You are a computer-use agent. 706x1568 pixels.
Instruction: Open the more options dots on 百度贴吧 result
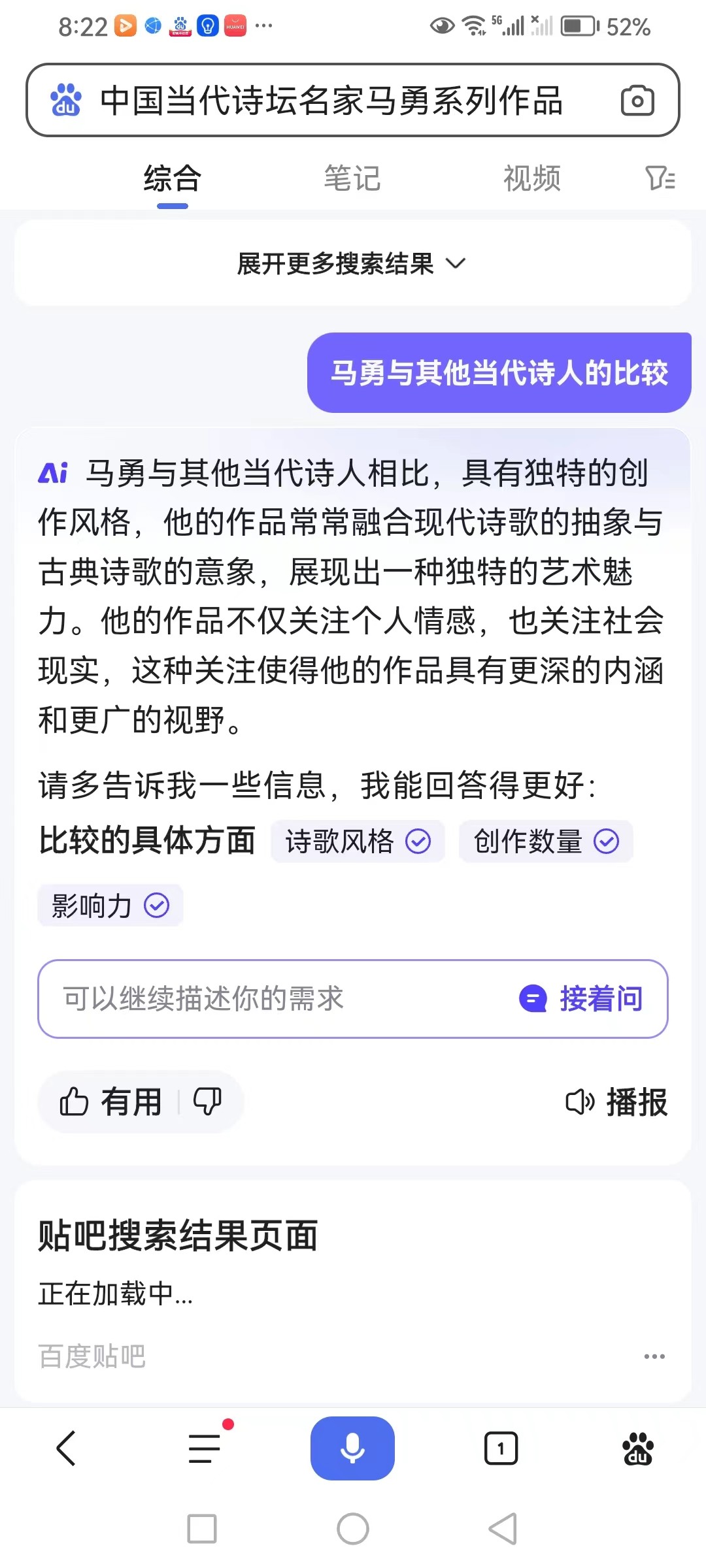tap(654, 1357)
